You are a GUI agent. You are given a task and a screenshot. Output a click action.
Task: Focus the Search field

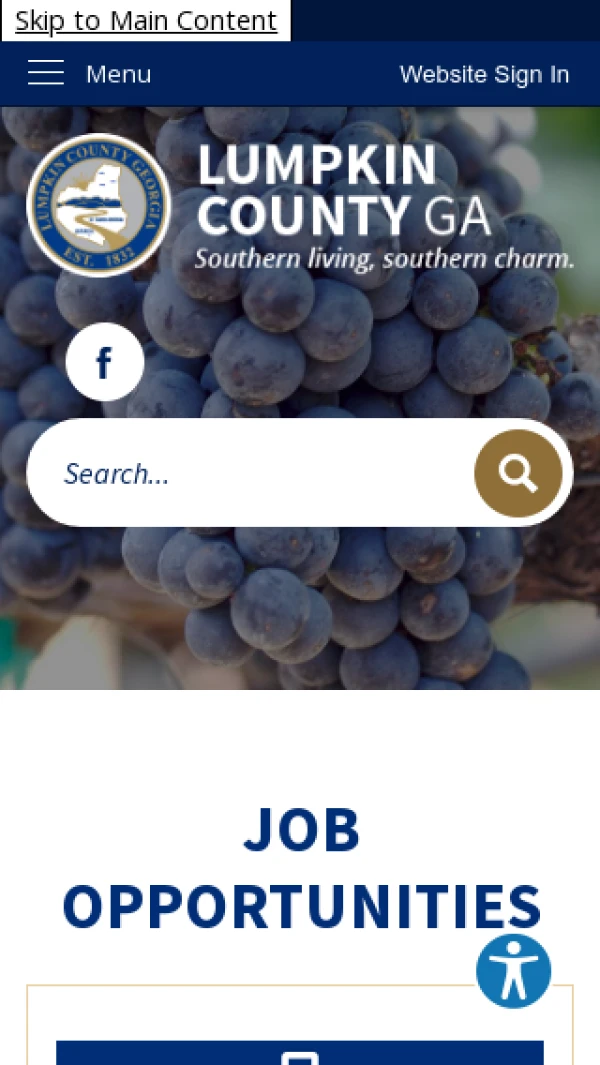[x=250, y=473]
